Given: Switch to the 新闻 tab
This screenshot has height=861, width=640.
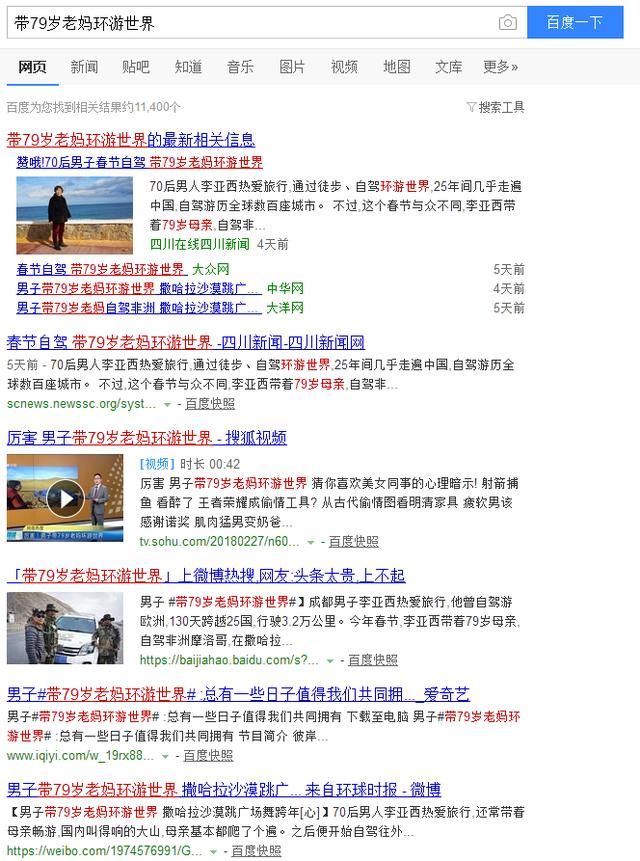Looking at the screenshot, I should (x=84, y=67).
